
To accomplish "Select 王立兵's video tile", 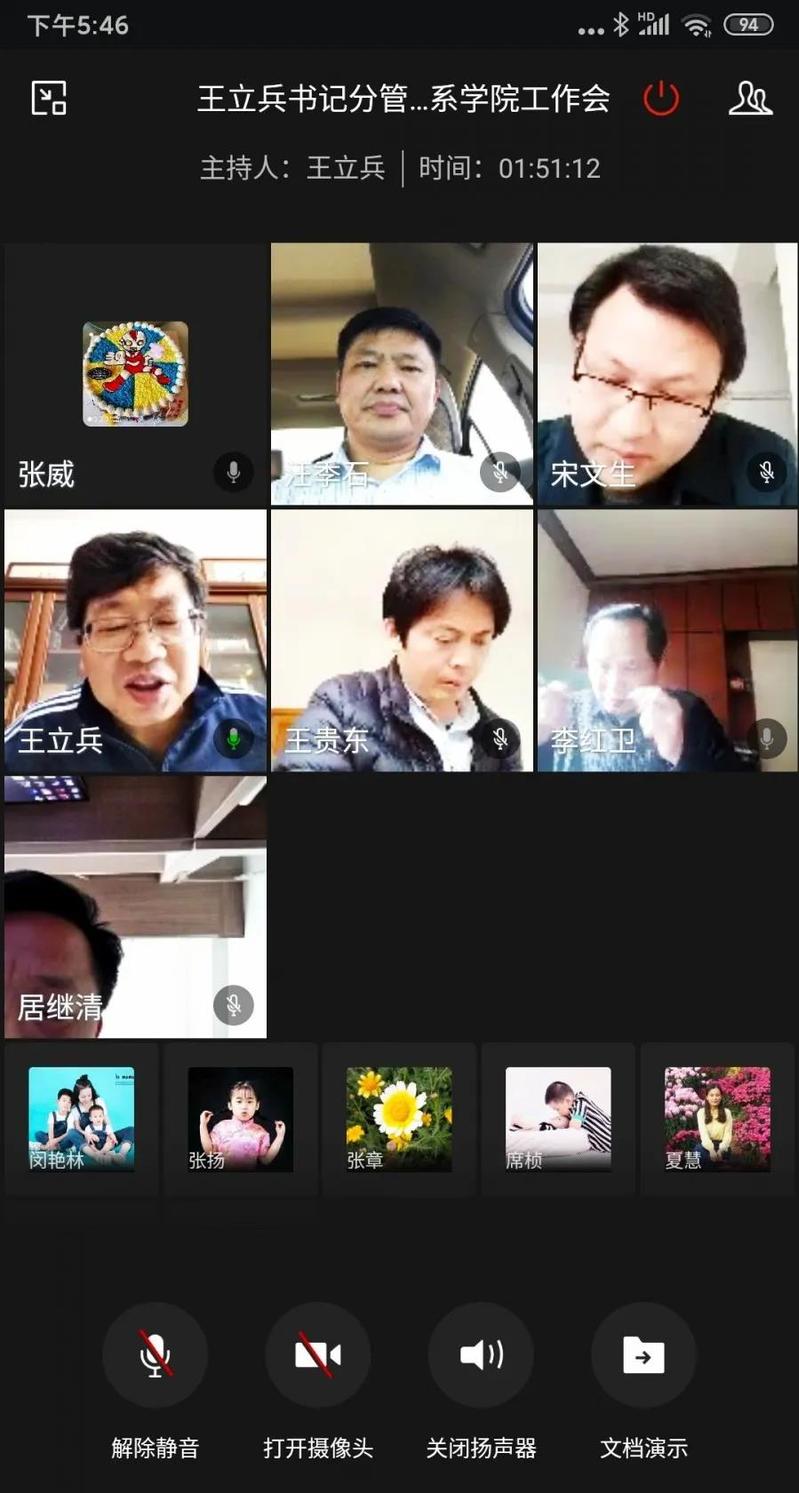I will 135,640.
